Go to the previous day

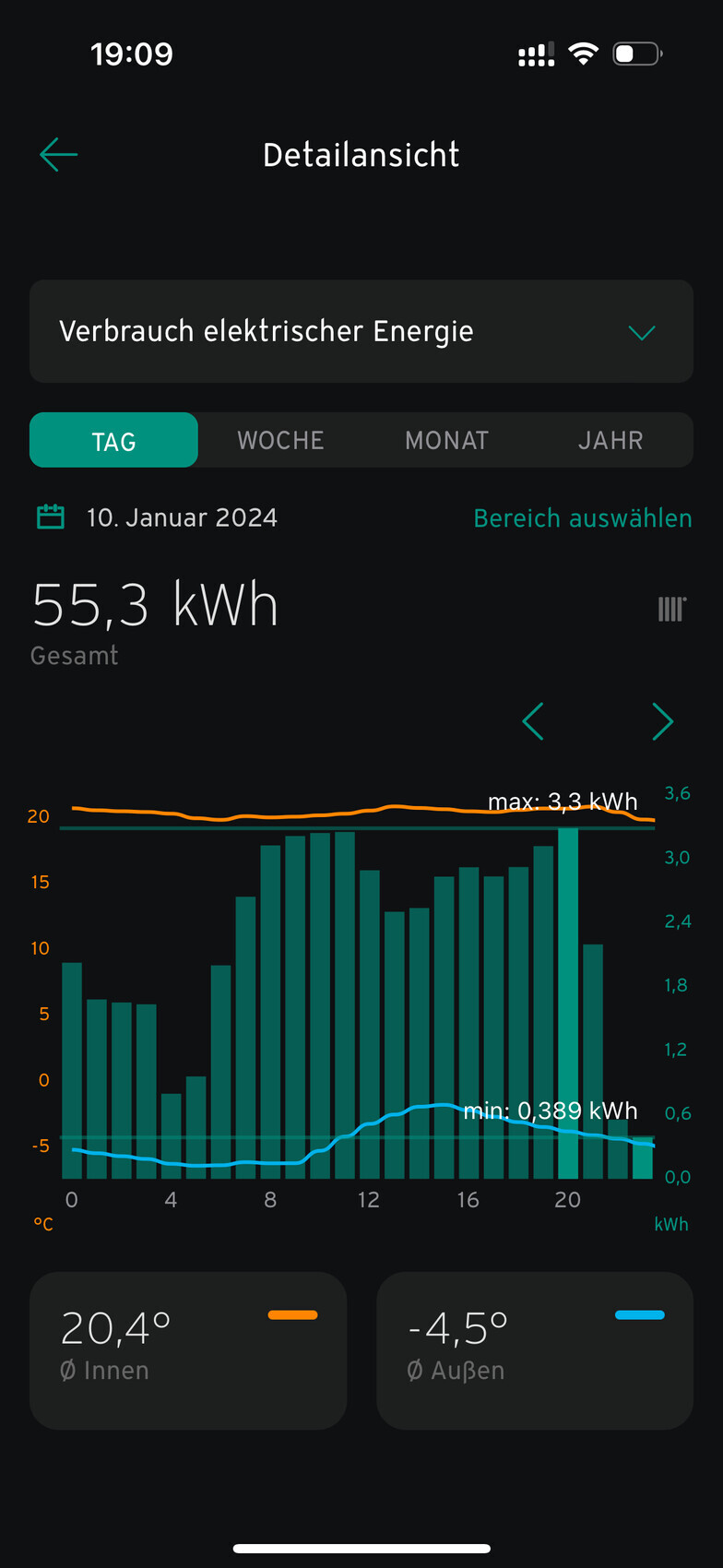point(533,721)
